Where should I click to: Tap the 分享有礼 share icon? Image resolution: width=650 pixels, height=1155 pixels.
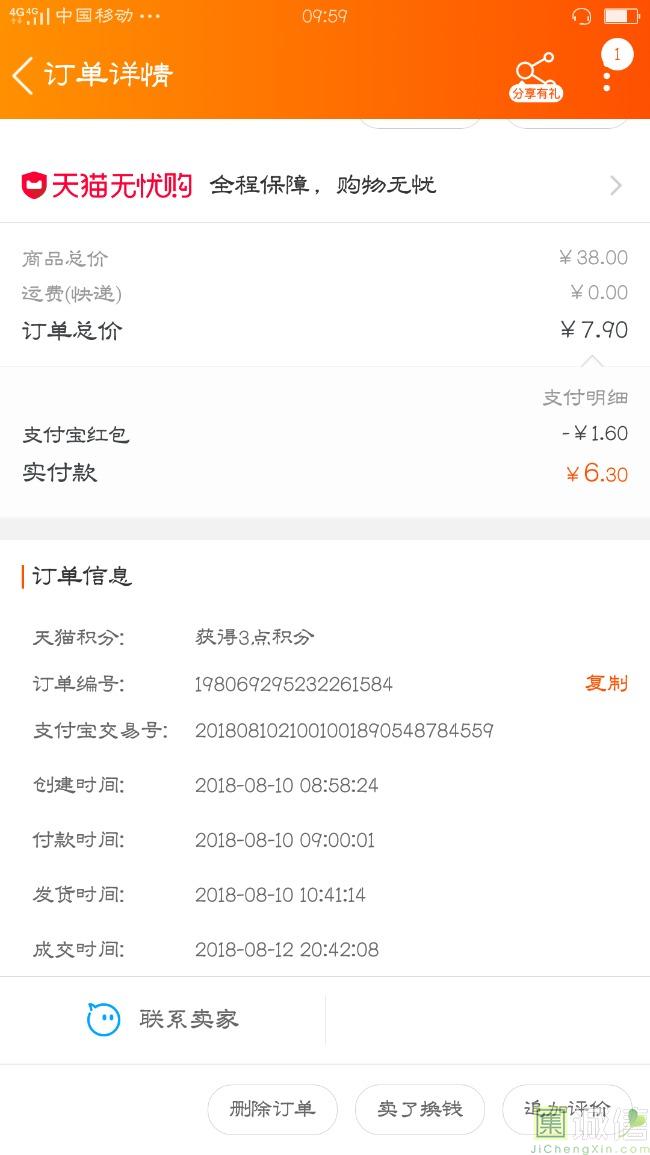[536, 77]
